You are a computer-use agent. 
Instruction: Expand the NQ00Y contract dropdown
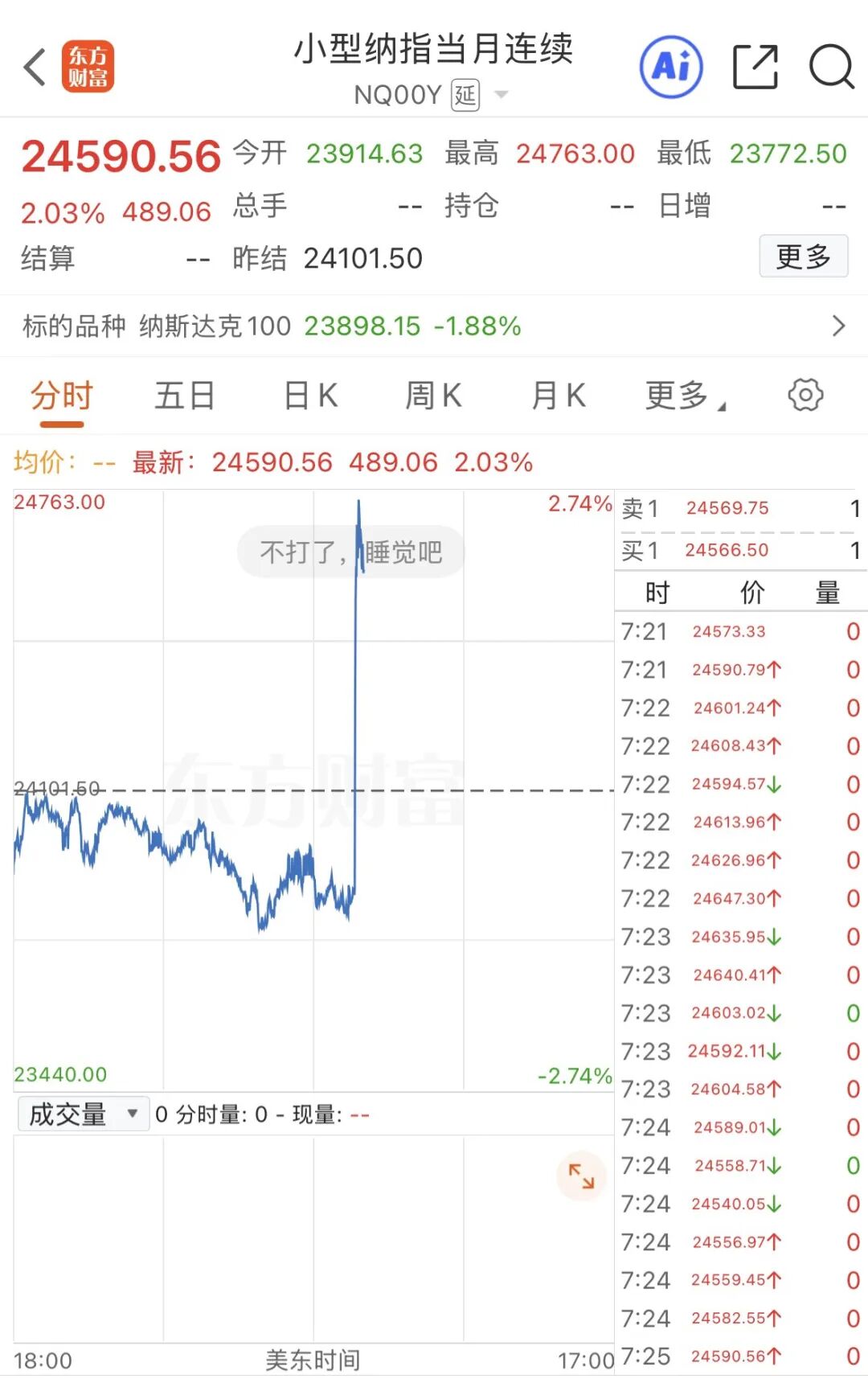tap(501, 95)
